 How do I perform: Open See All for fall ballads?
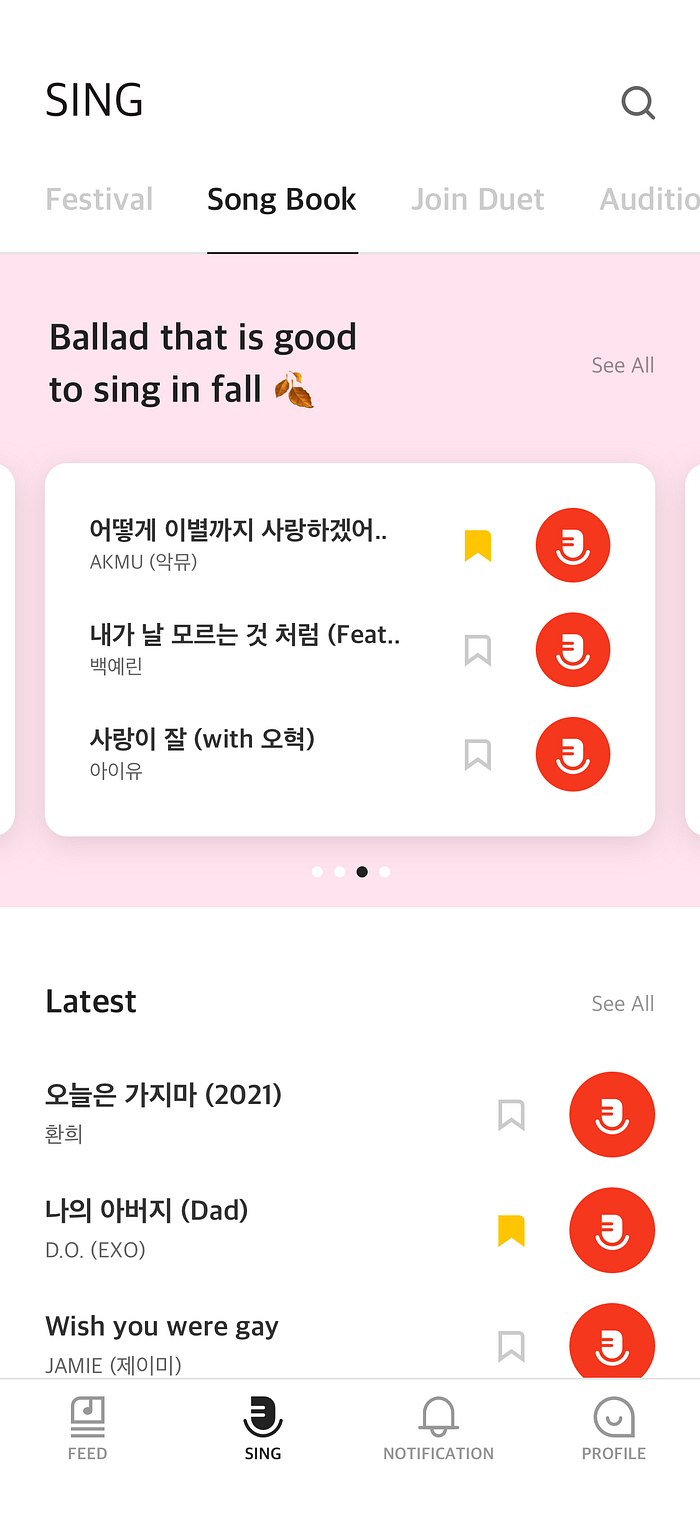[622, 365]
